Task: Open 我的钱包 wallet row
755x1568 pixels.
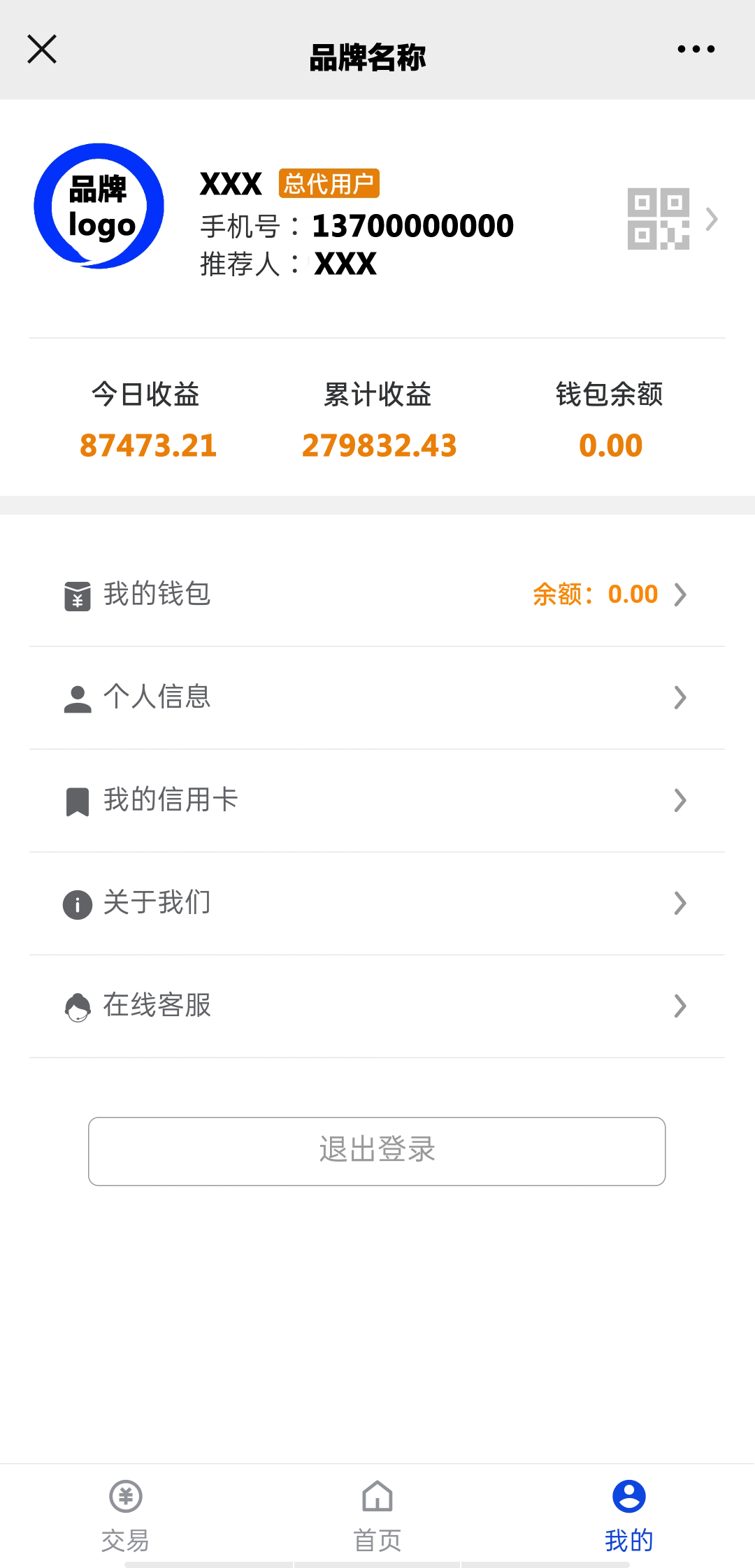Action: tap(376, 594)
